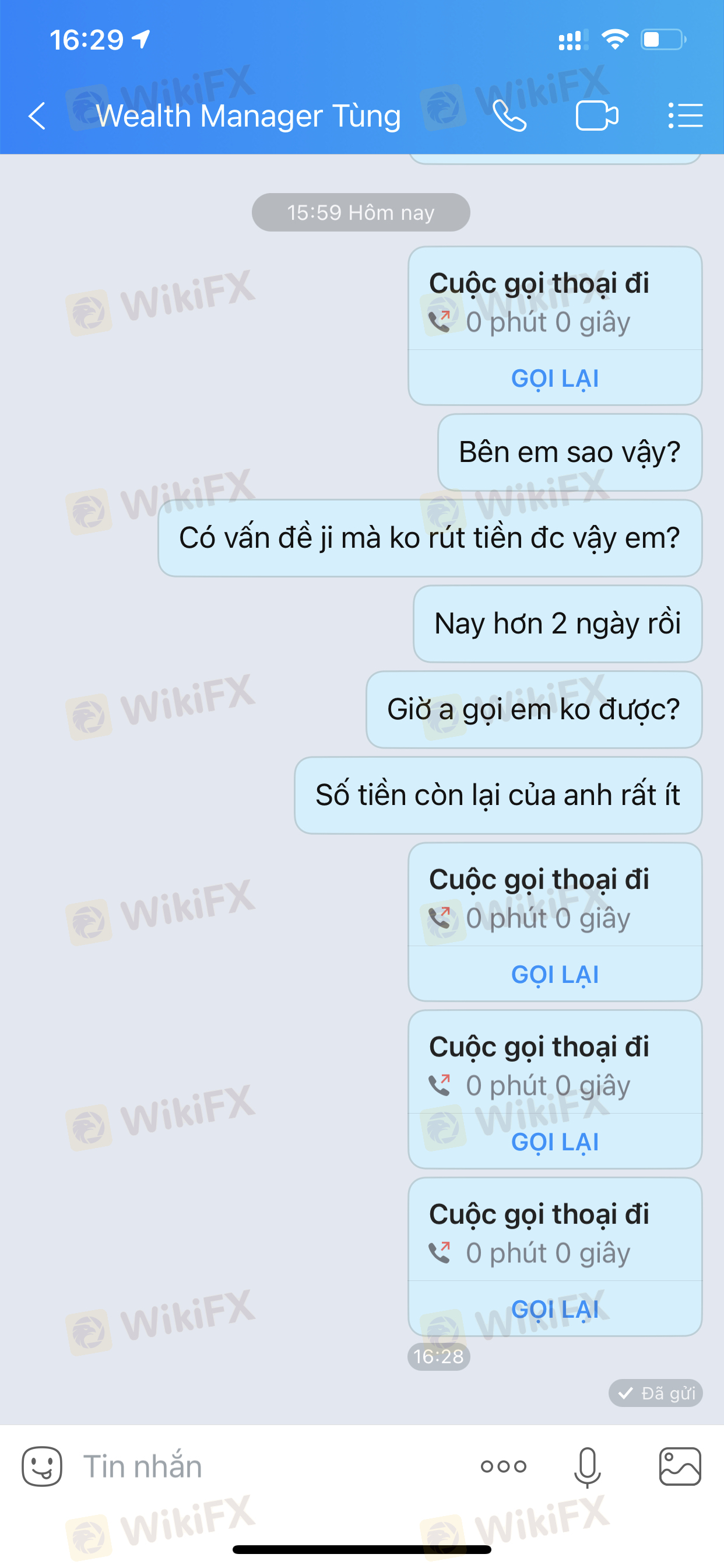Image resolution: width=724 pixels, height=1568 pixels.
Task: Tap GỌI LẠI on the call right after 15:59 timestamp
Action: 555,378
